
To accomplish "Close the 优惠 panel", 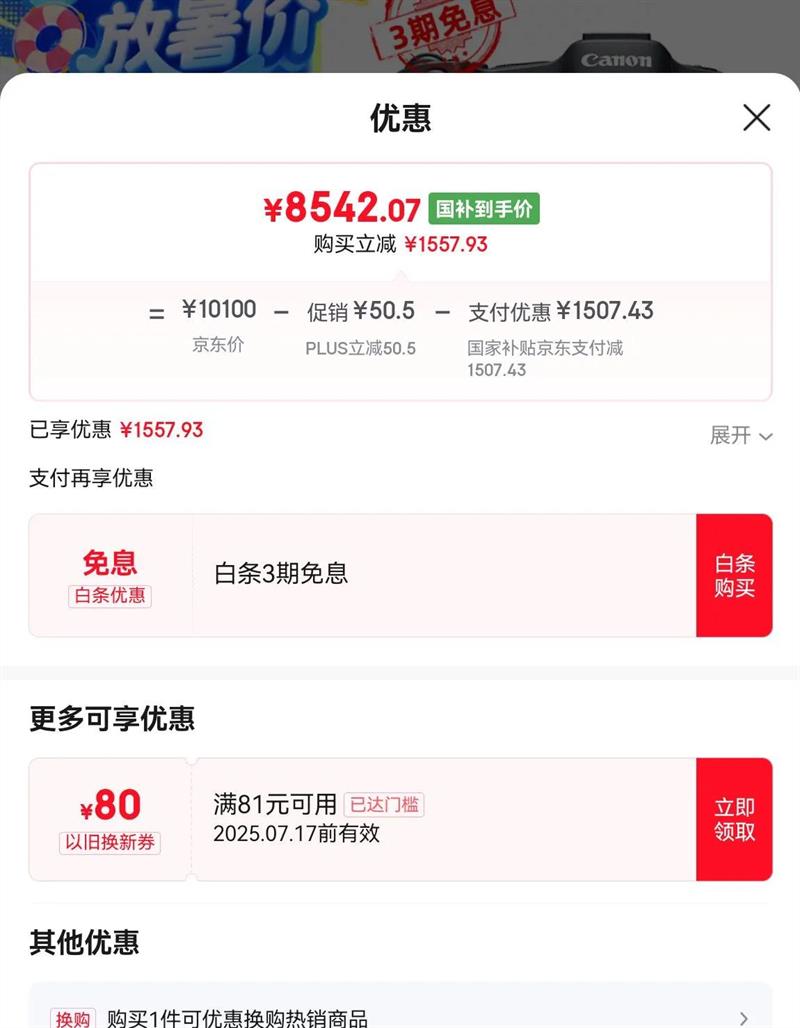I will click(x=758, y=118).
